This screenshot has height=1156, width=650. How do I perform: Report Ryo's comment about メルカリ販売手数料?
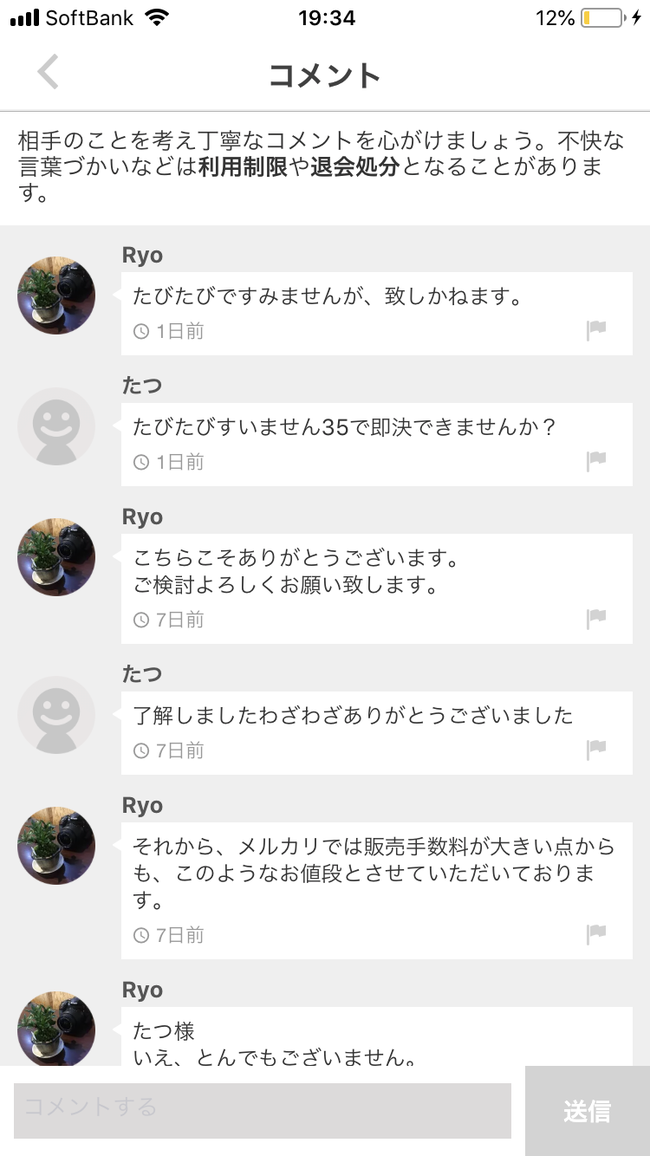(596, 934)
